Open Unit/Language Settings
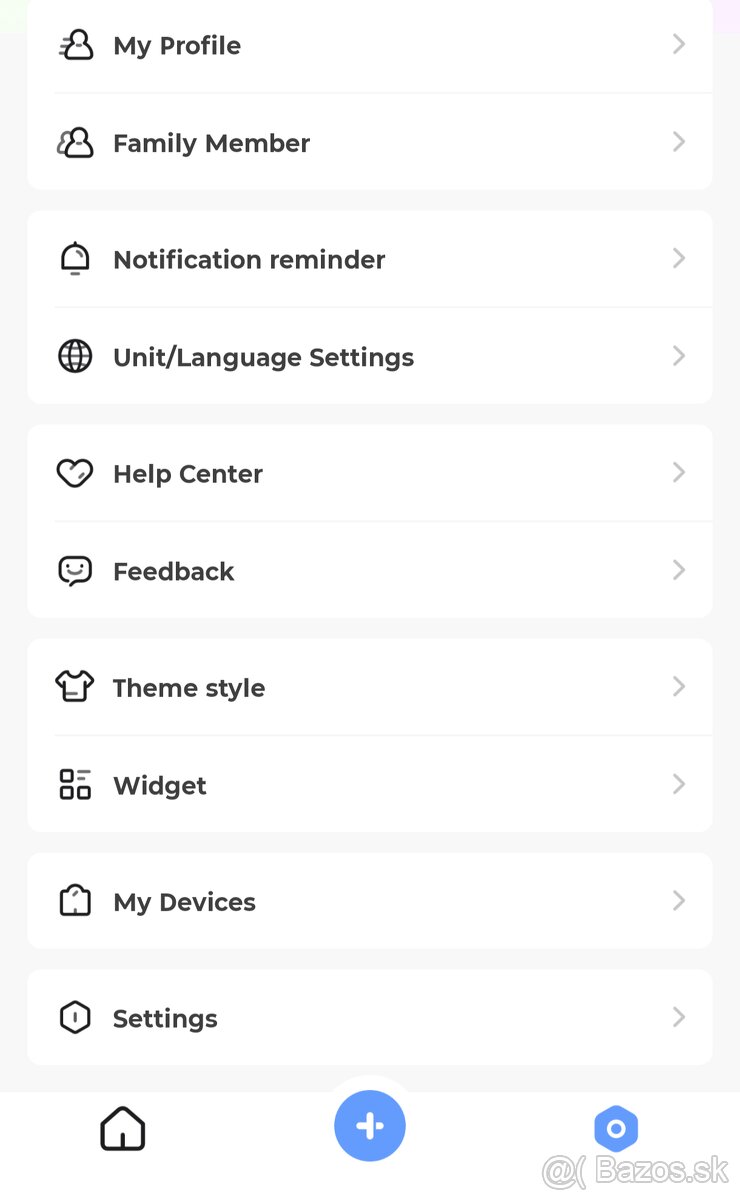The width and height of the screenshot is (740, 1200). [370, 357]
